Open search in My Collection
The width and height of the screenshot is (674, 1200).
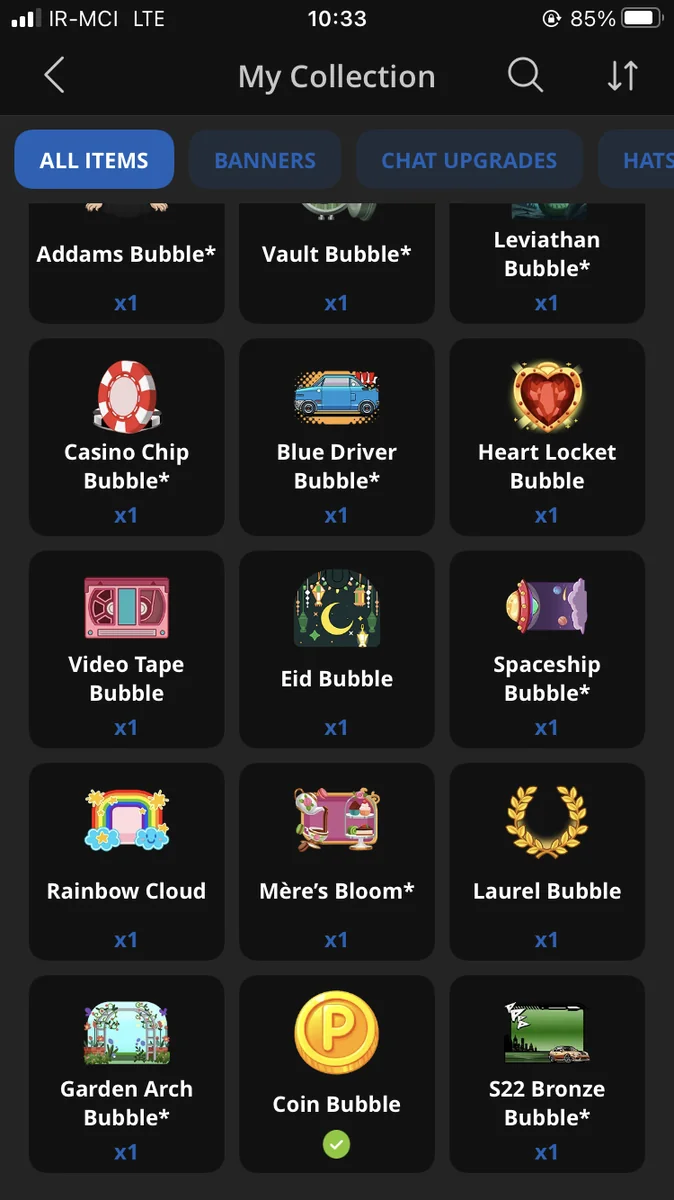click(x=525, y=75)
